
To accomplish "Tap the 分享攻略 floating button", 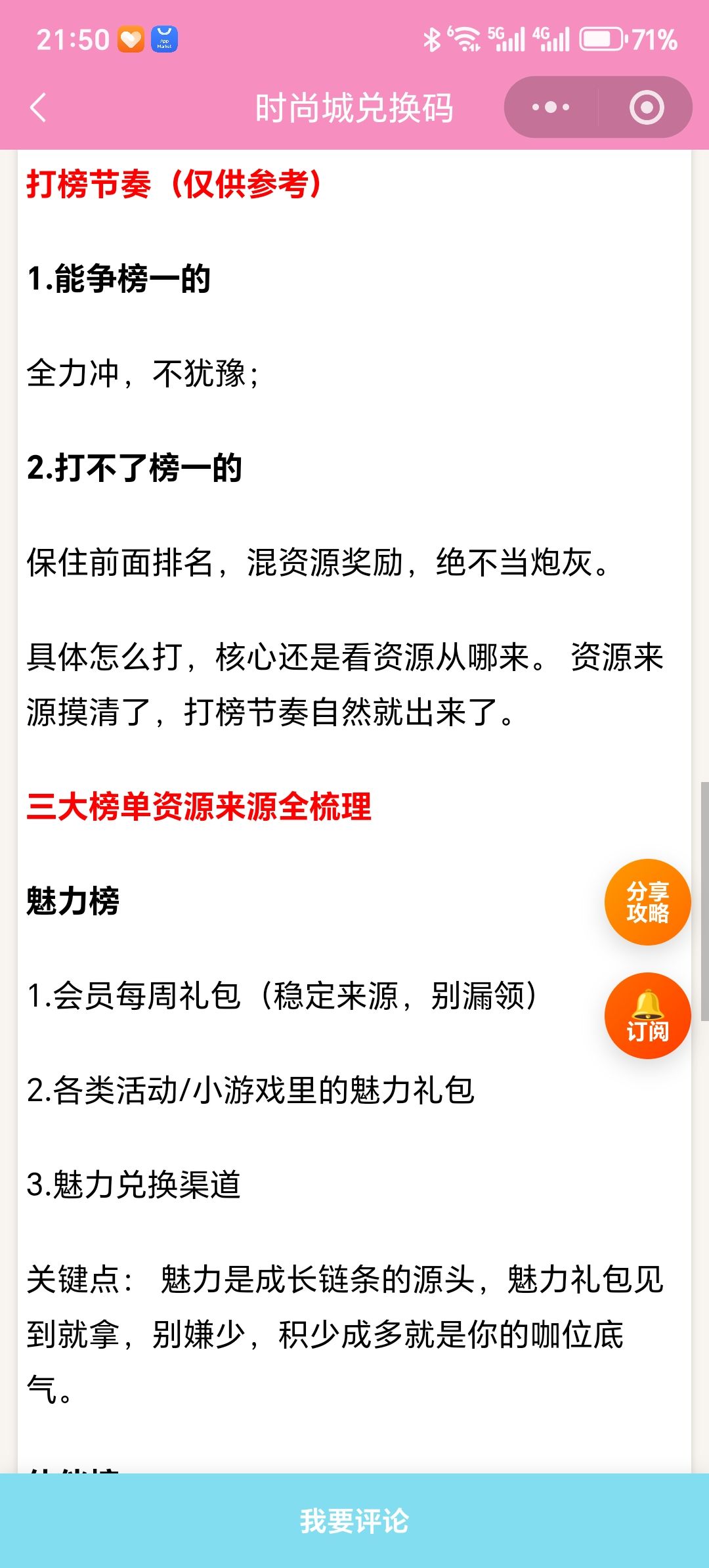I will (647, 902).
